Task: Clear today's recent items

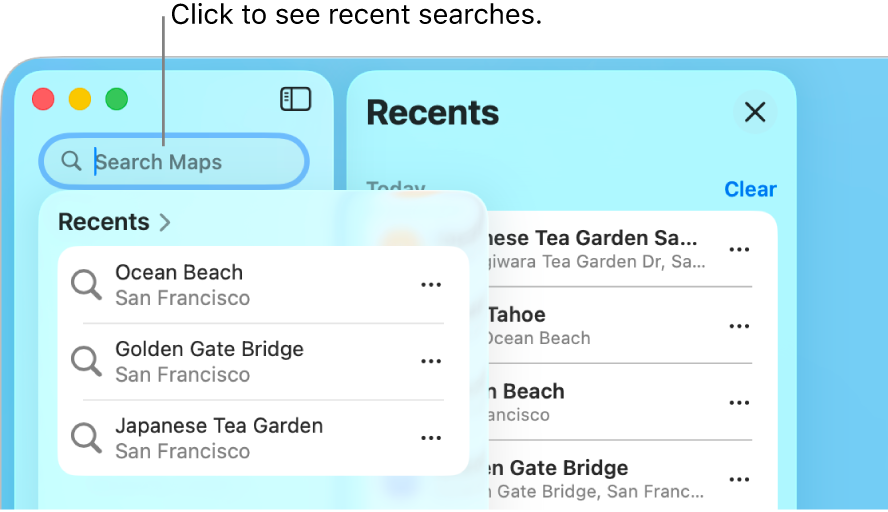Action: [x=750, y=189]
